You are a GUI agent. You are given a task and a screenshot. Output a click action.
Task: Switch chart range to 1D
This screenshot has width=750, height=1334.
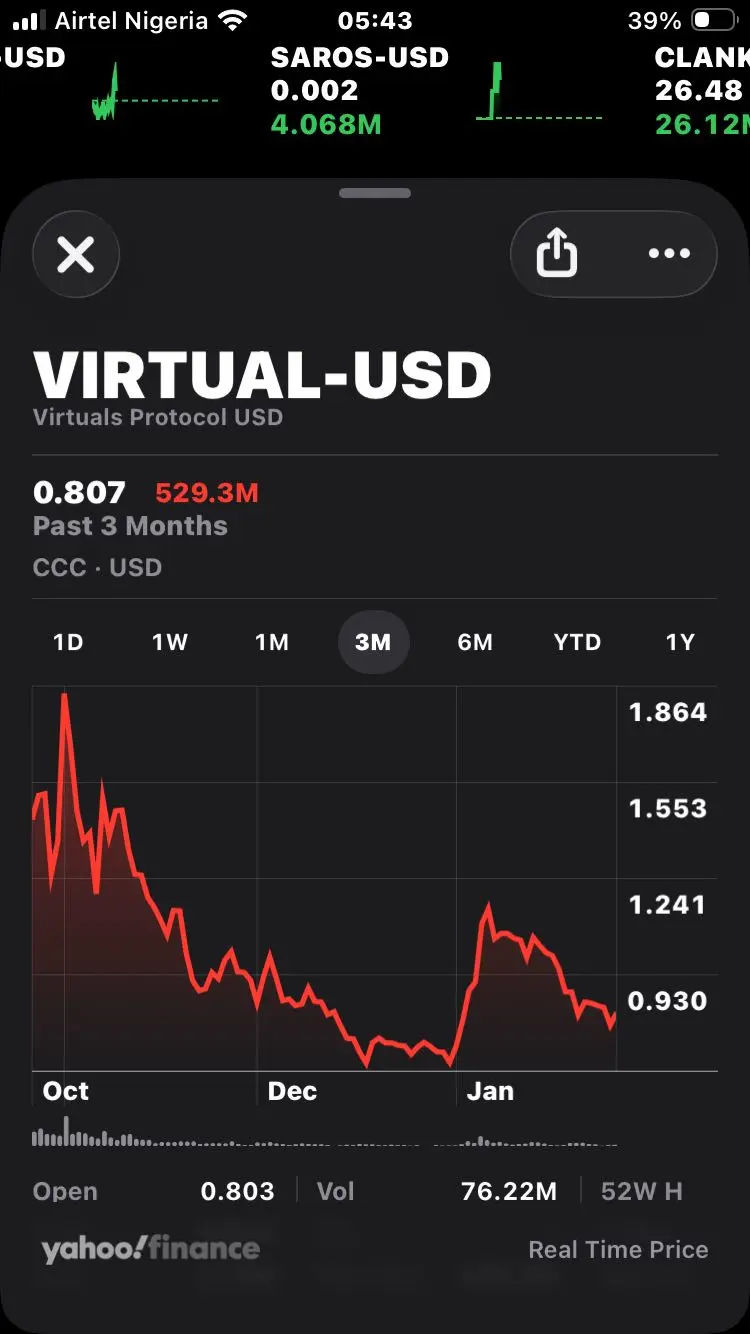[x=68, y=642]
